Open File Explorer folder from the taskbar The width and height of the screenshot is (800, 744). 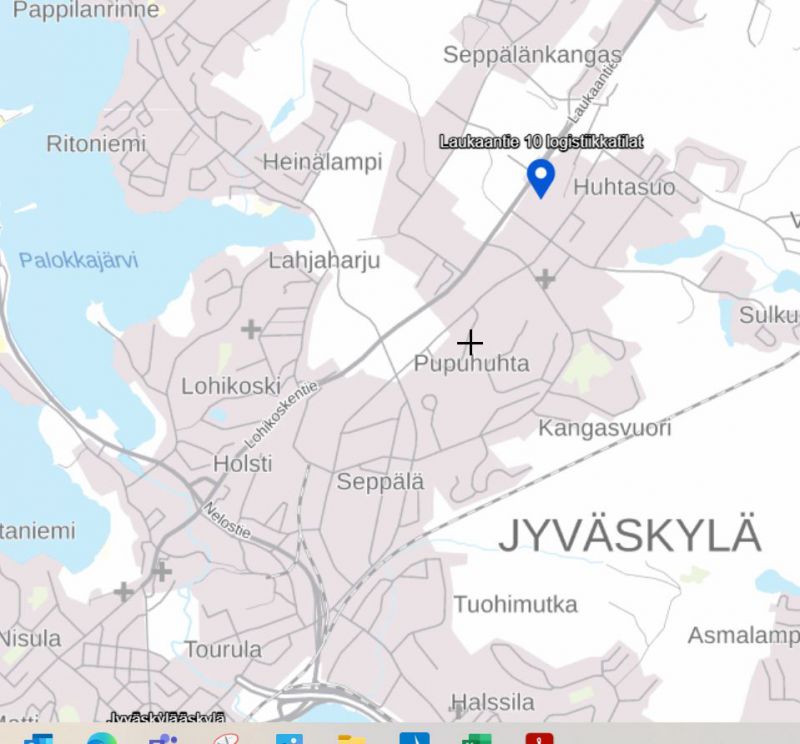[x=352, y=739]
